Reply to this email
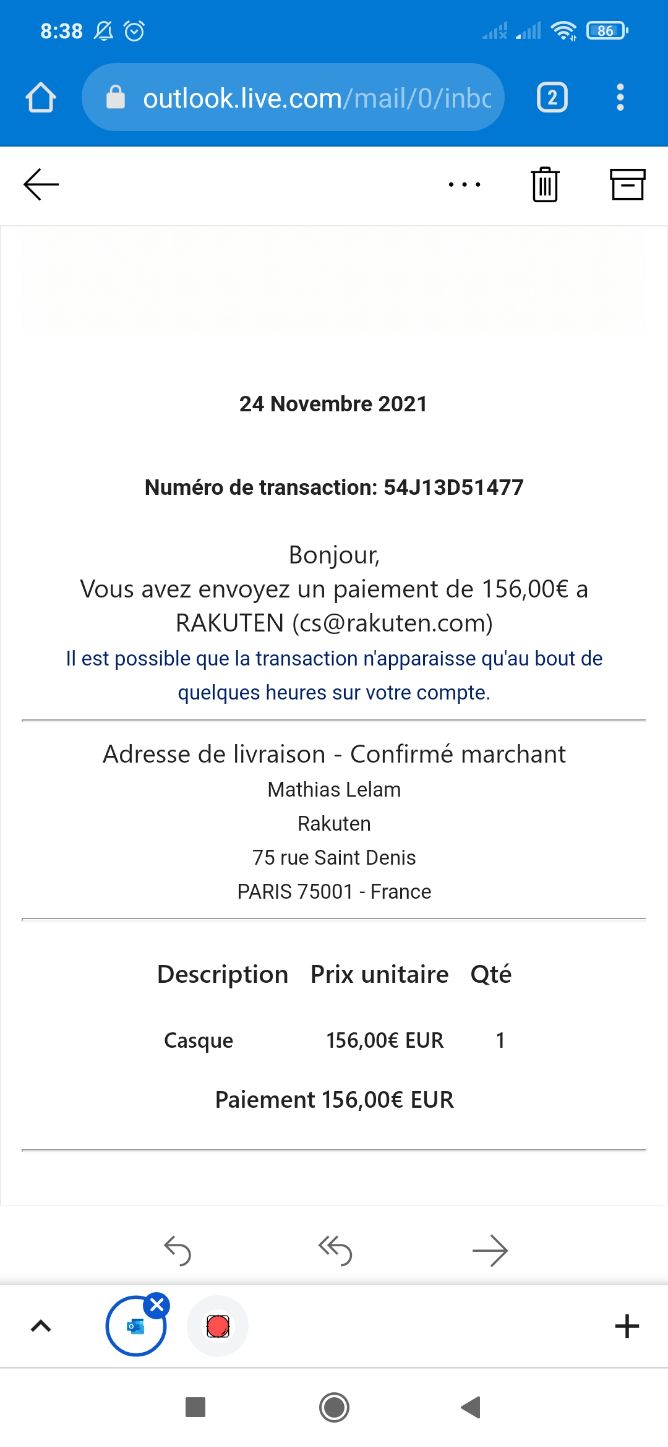668x1447 pixels. 177,1250
